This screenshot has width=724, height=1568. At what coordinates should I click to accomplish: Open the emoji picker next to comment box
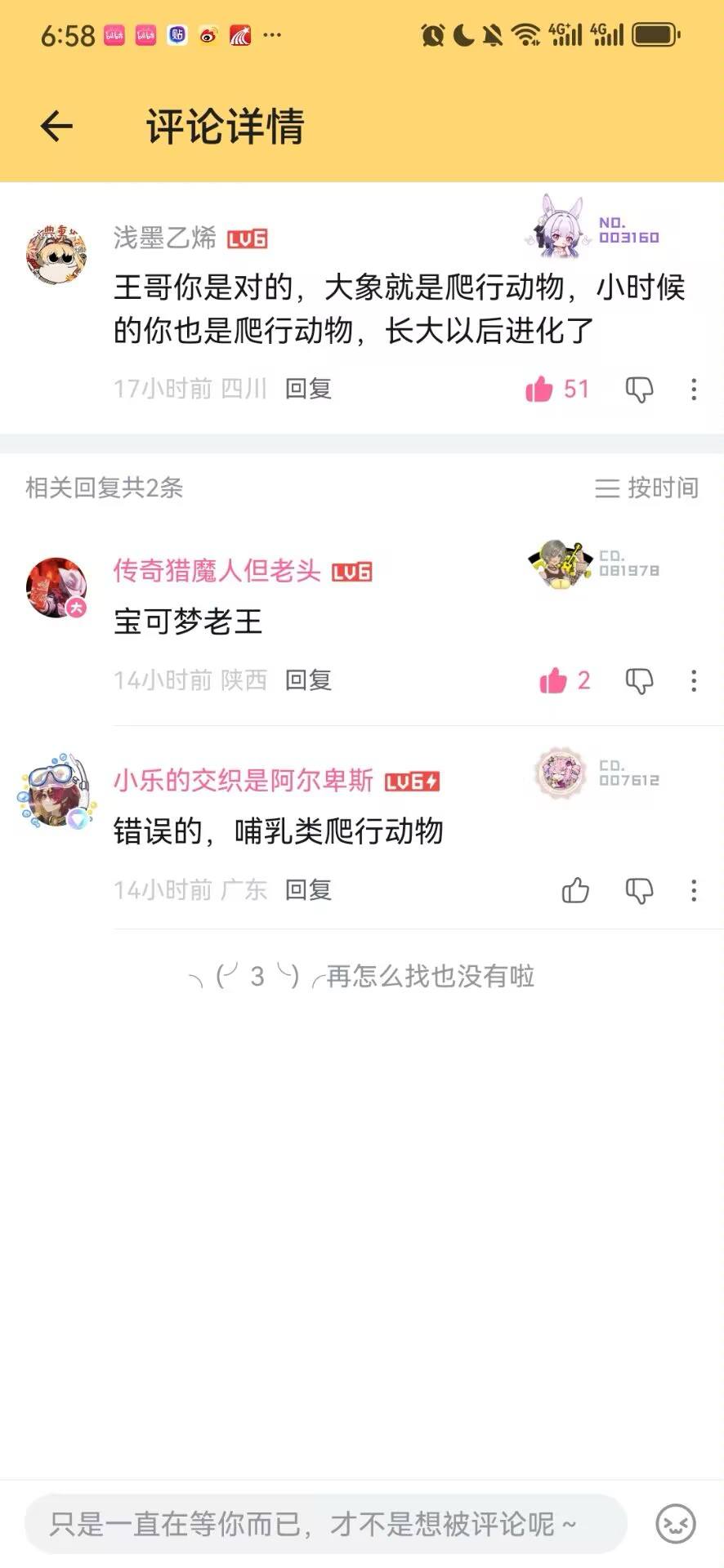(x=676, y=1524)
